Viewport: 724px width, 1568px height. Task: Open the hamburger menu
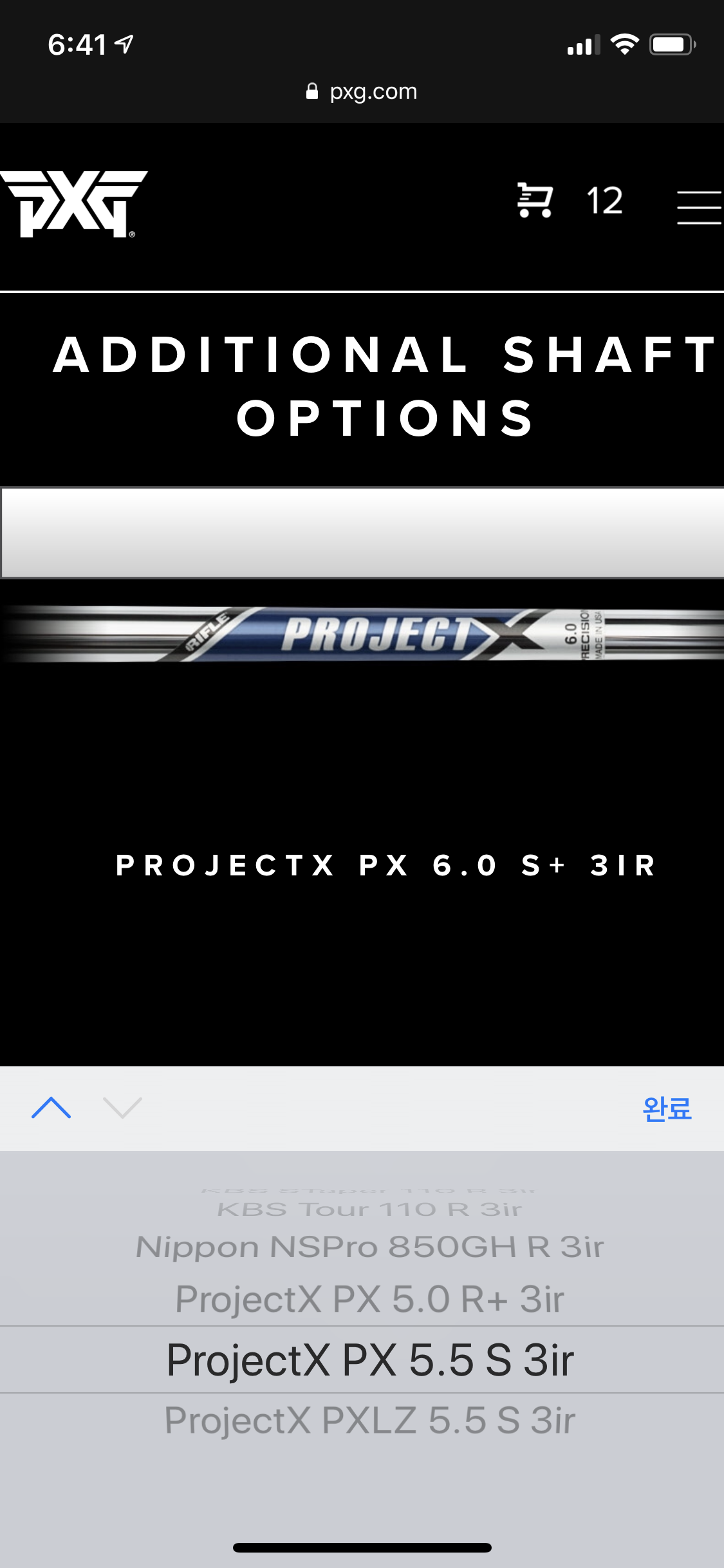pos(698,207)
